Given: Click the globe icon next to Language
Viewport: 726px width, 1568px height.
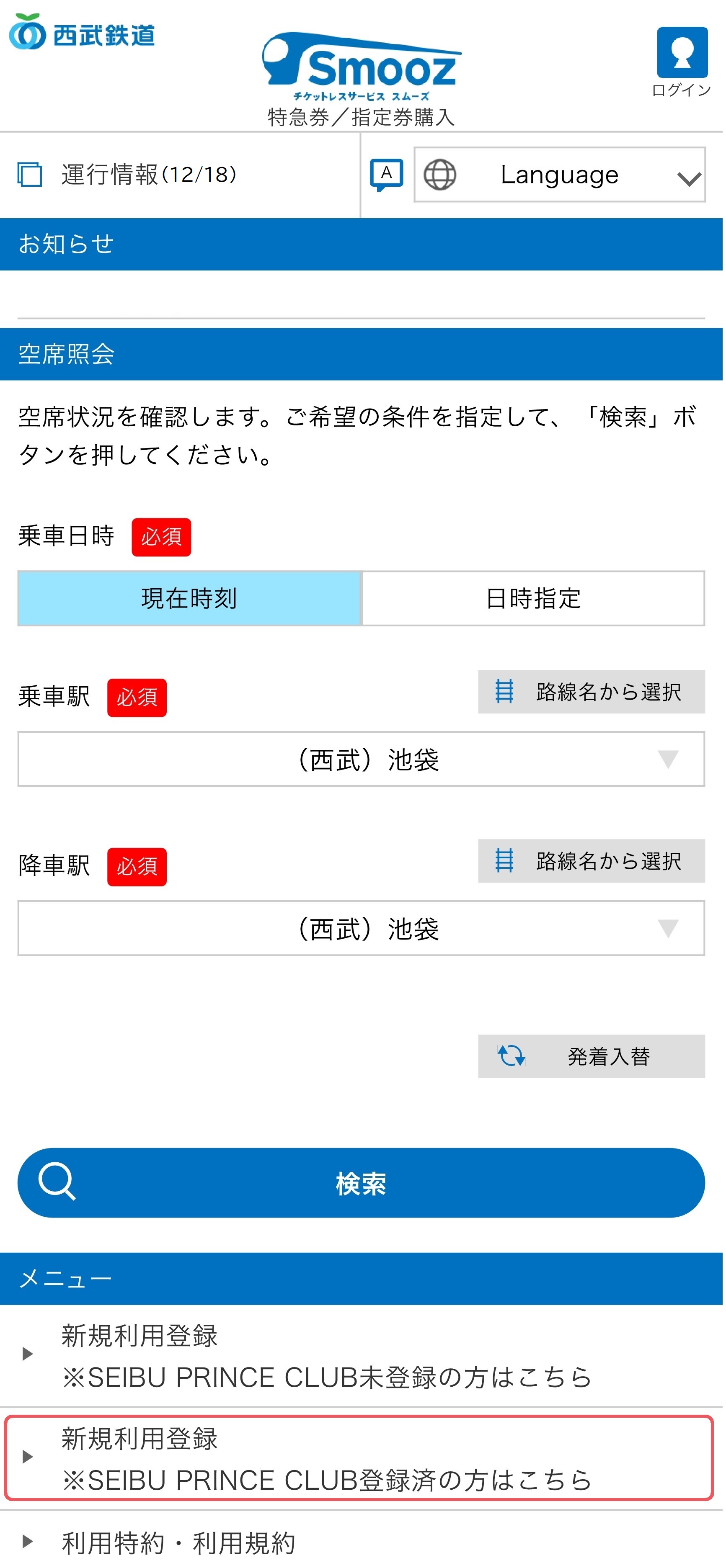Looking at the screenshot, I should (x=440, y=174).
